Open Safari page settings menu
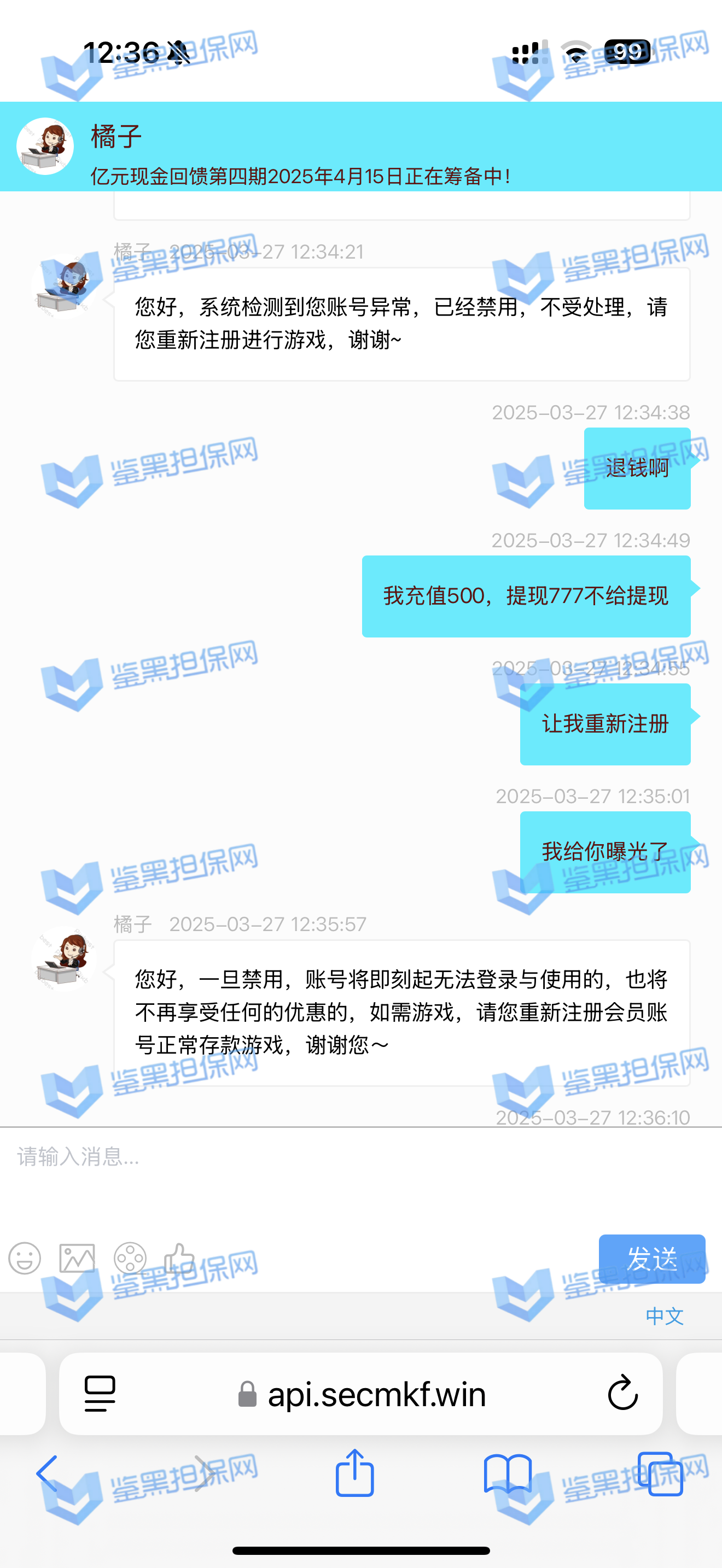 100,1393
